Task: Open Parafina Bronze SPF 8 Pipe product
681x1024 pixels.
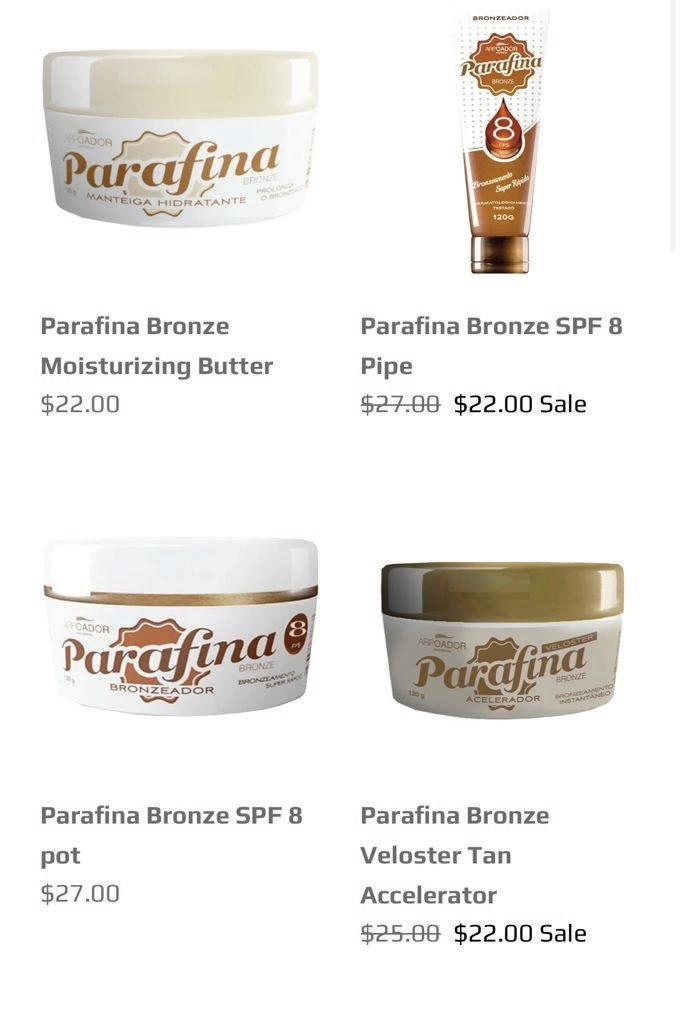Action: [x=491, y=345]
